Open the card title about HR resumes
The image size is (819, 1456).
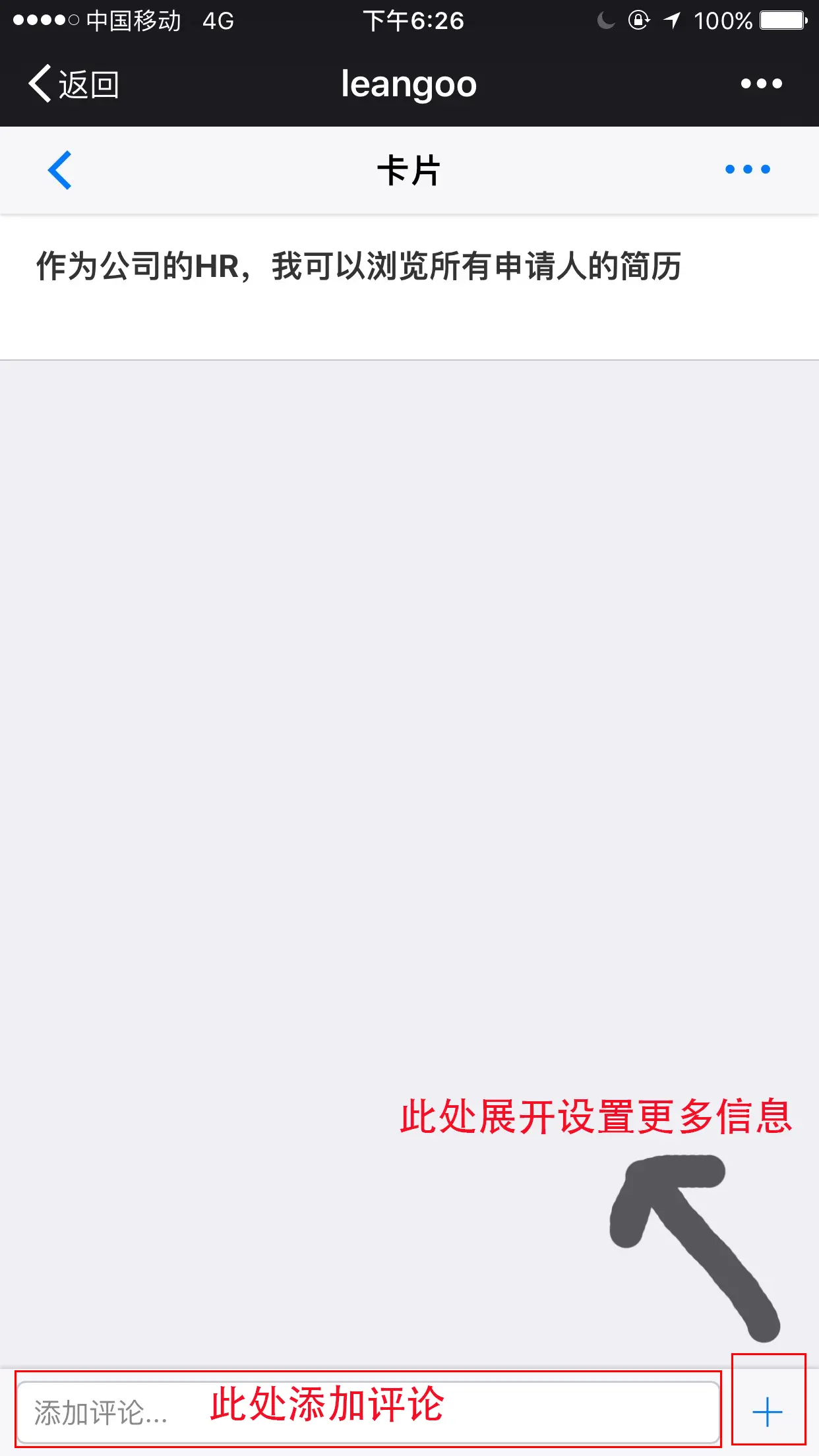click(x=359, y=266)
